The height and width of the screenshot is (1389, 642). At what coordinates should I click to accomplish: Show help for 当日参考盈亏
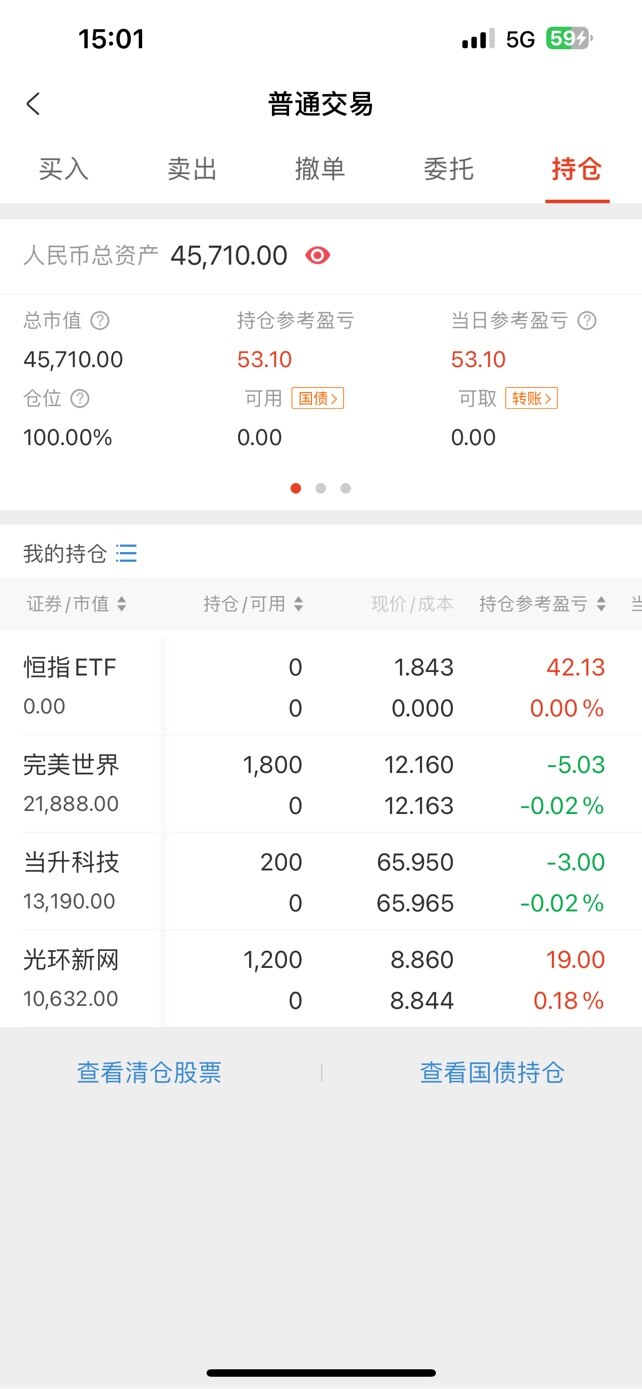coord(587,321)
